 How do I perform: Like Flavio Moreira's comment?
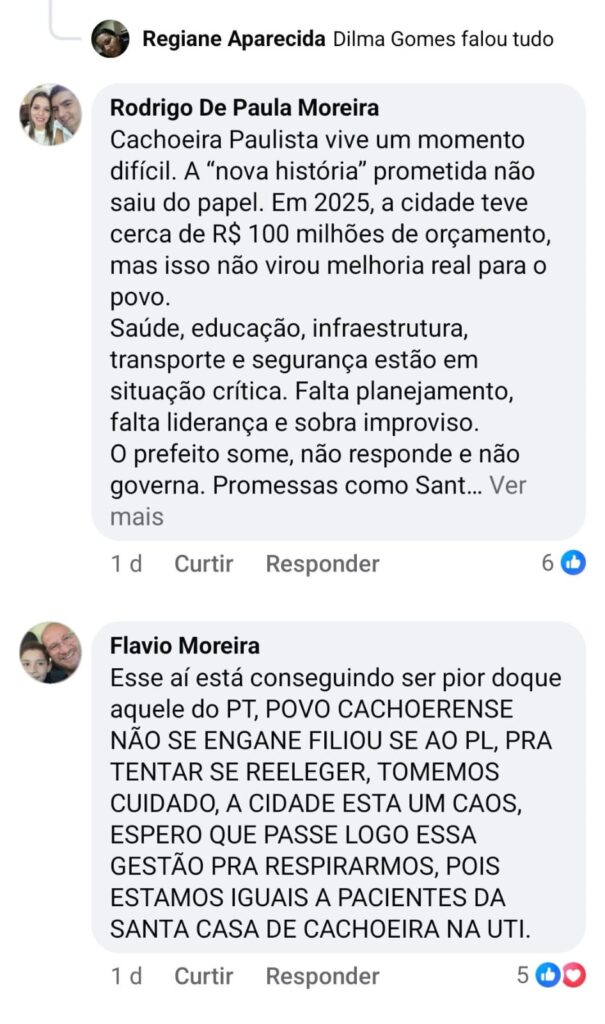[203, 976]
